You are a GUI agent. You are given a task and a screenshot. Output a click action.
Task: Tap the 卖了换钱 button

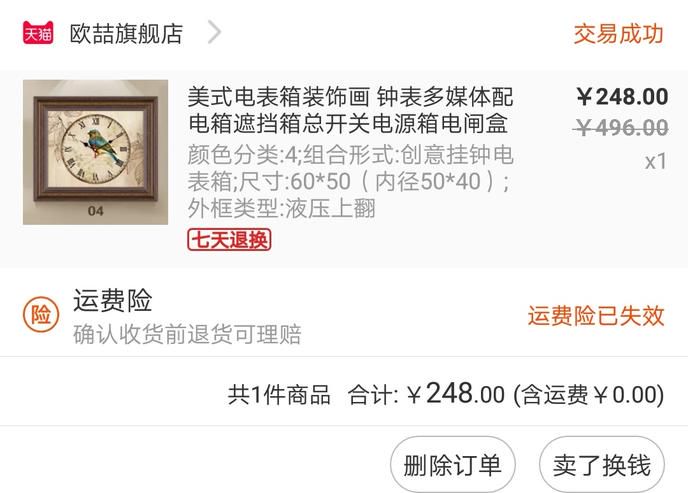[602, 465]
